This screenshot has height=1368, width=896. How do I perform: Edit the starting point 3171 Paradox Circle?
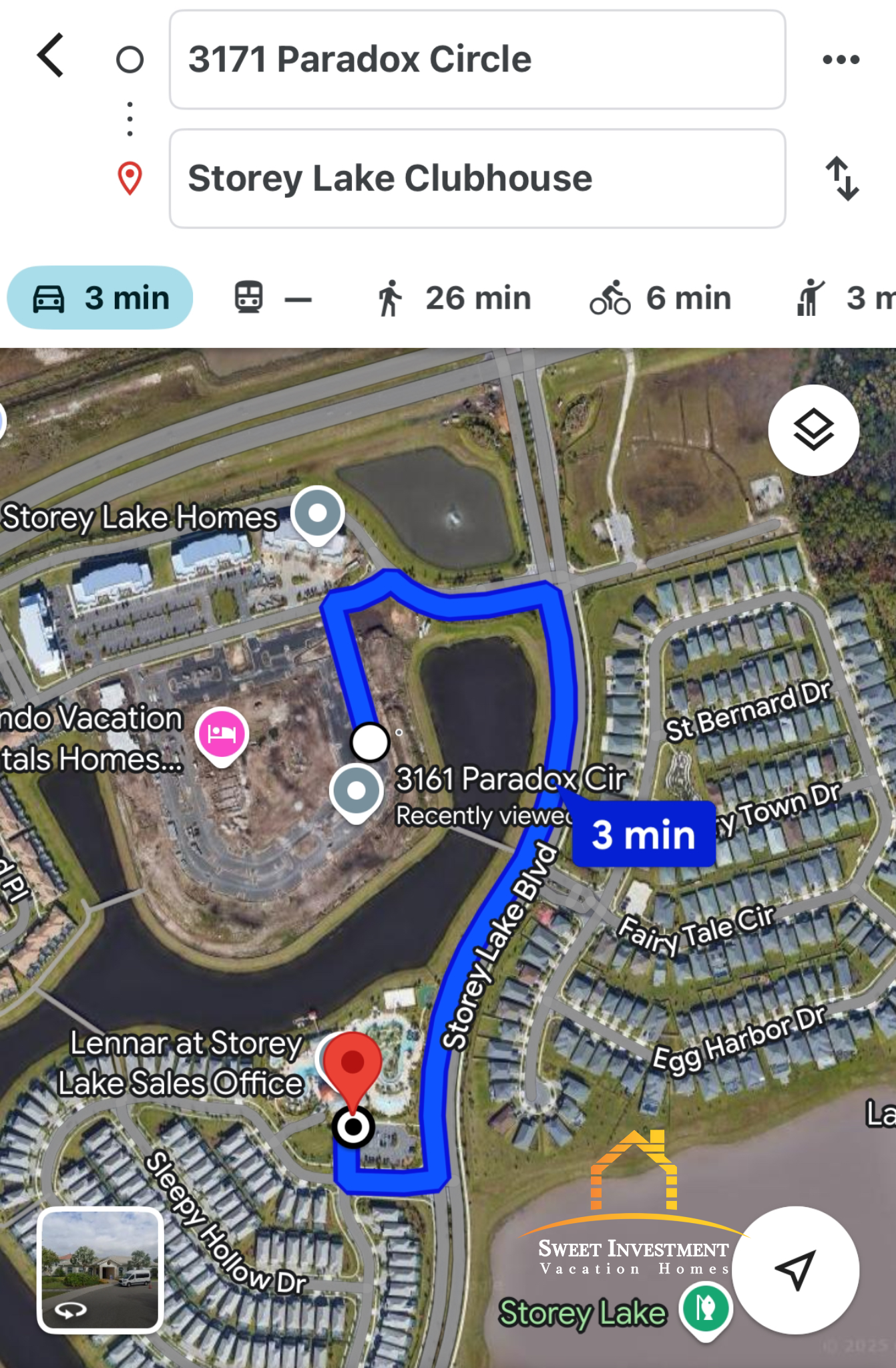click(x=477, y=59)
